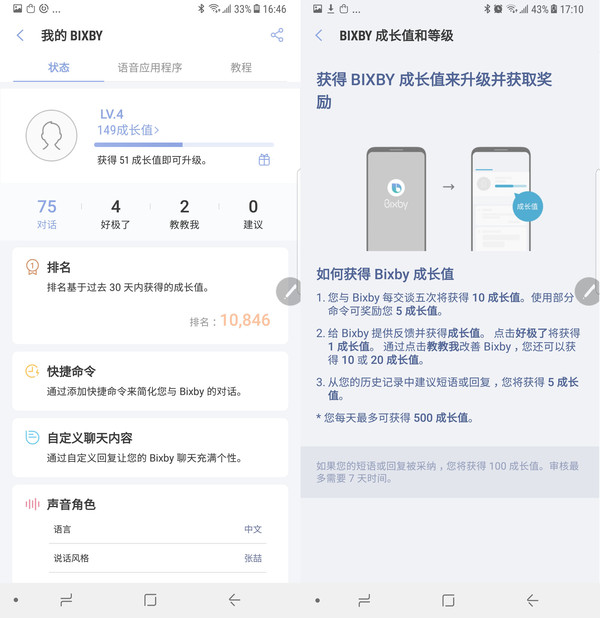Open the 149成长值 details link

pos(128,130)
